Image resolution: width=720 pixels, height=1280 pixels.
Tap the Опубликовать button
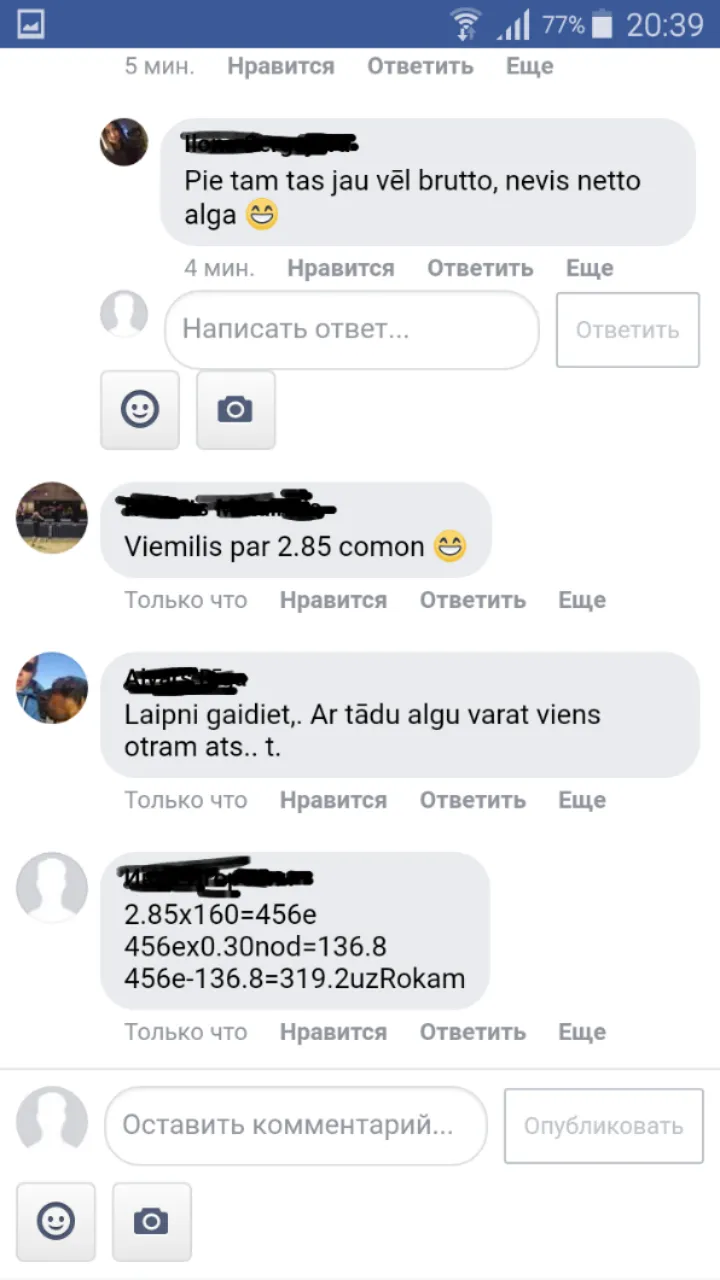(604, 1126)
